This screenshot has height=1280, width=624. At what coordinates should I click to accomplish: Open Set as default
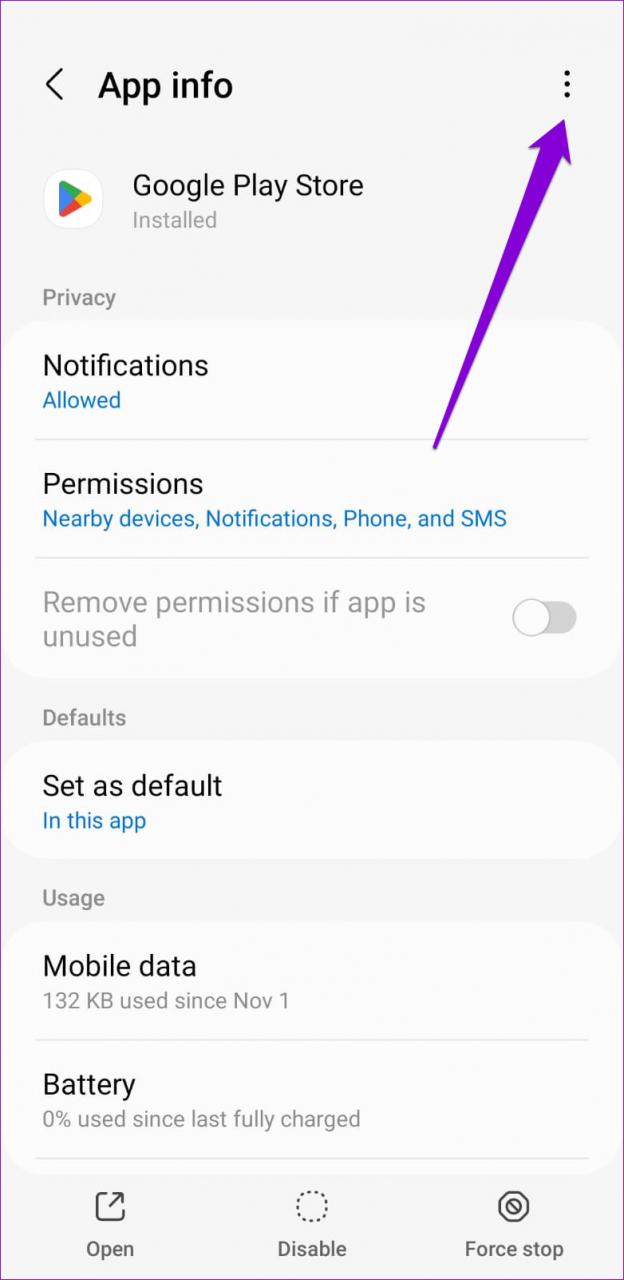[x=312, y=802]
